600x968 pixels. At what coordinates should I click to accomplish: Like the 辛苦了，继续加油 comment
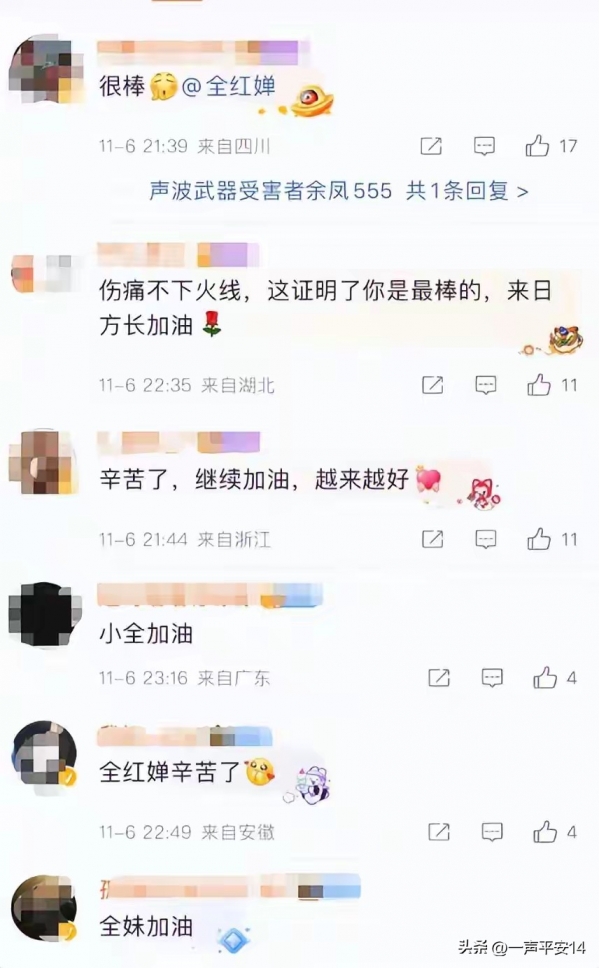coord(540,539)
